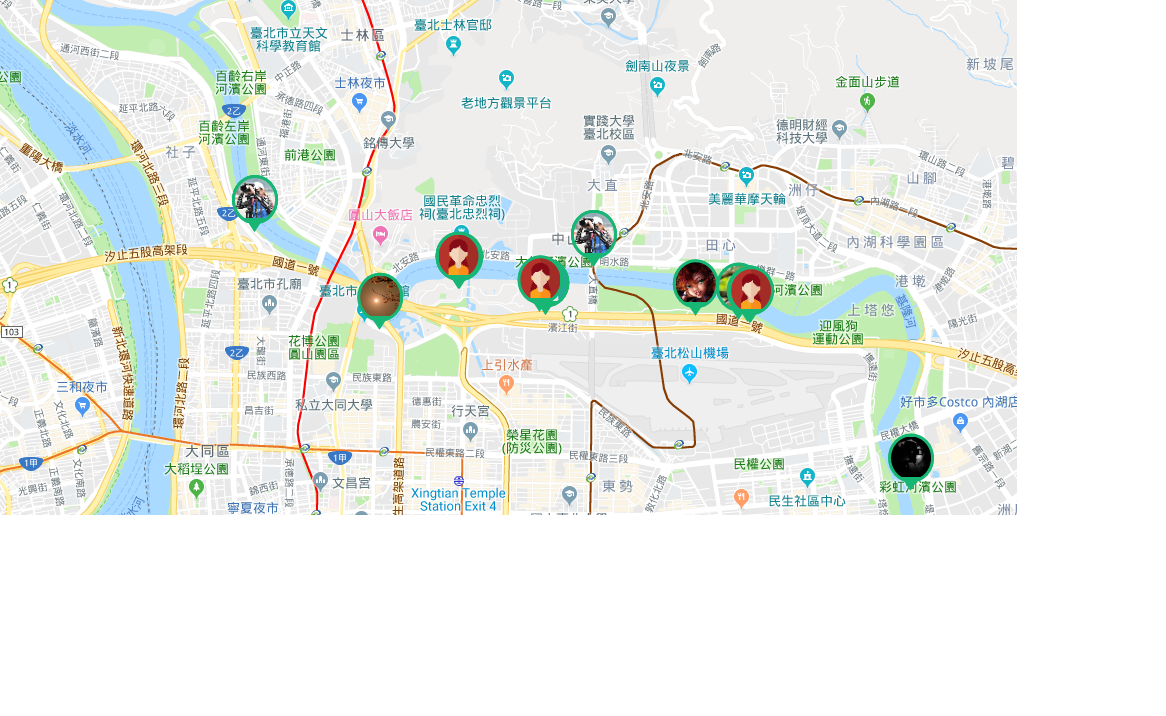Tap the red-haired avatar marker beside 河濱公園 label
1166x716 pixels.
(x=752, y=291)
